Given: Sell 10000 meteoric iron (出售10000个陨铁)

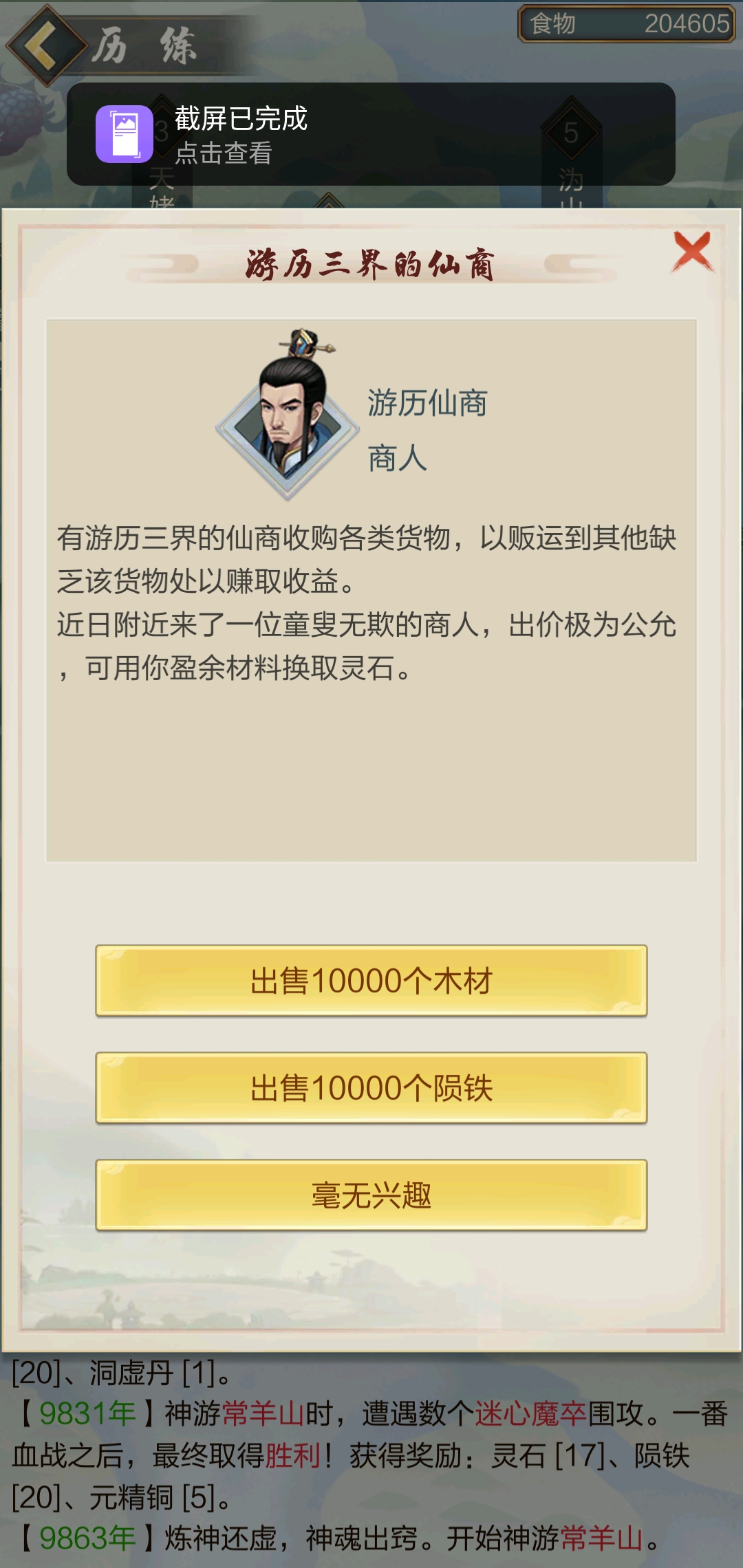Looking at the screenshot, I should tap(371, 1088).
